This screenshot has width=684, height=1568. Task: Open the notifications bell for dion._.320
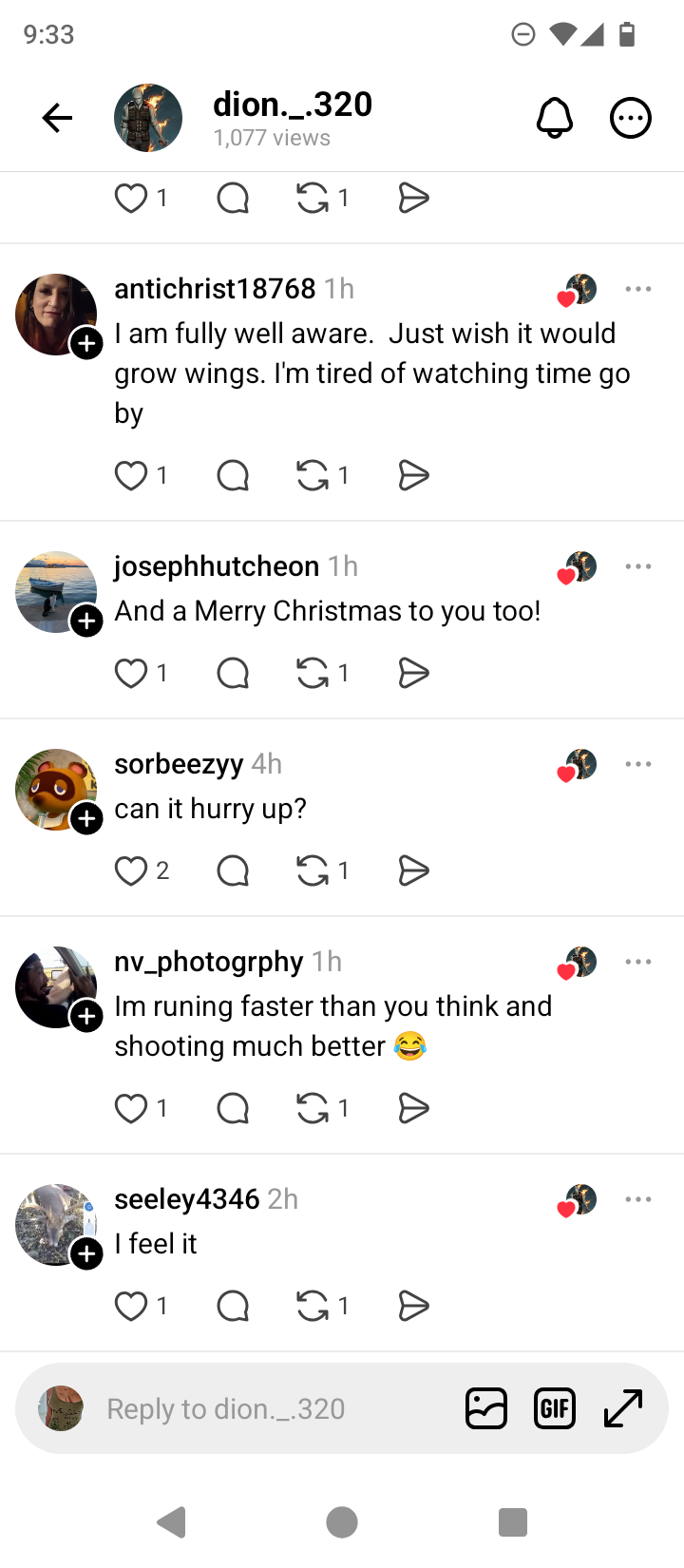point(555,118)
